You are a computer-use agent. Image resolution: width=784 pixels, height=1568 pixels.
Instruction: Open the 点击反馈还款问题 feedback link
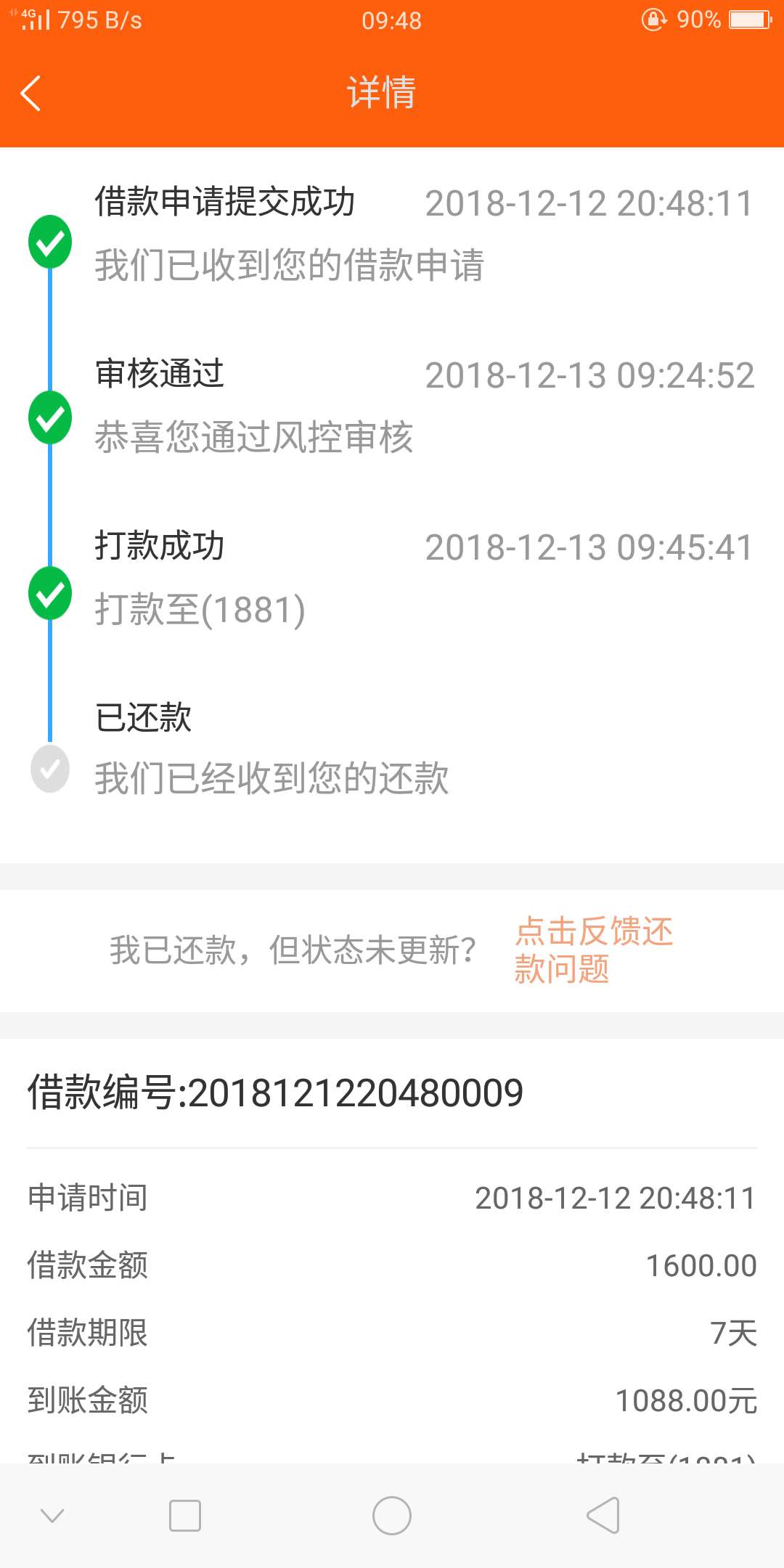coord(594,950)
